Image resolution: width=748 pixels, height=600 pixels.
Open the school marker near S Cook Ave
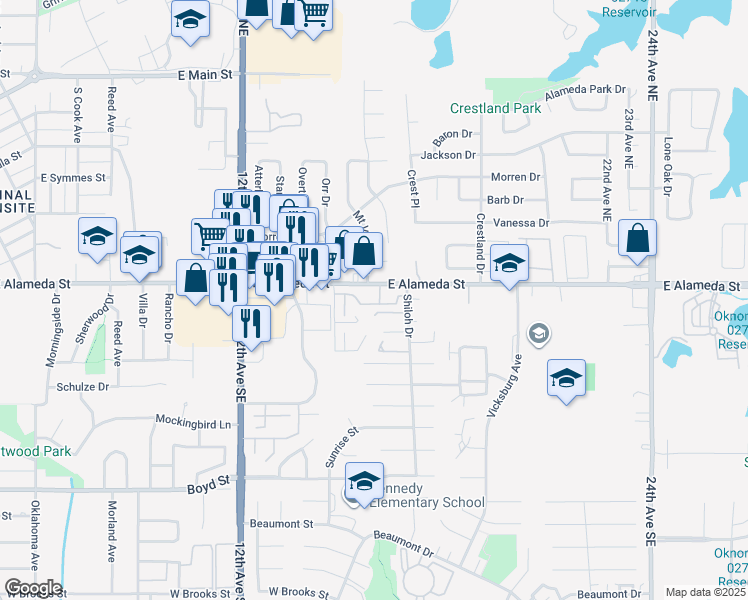point(98,237)
